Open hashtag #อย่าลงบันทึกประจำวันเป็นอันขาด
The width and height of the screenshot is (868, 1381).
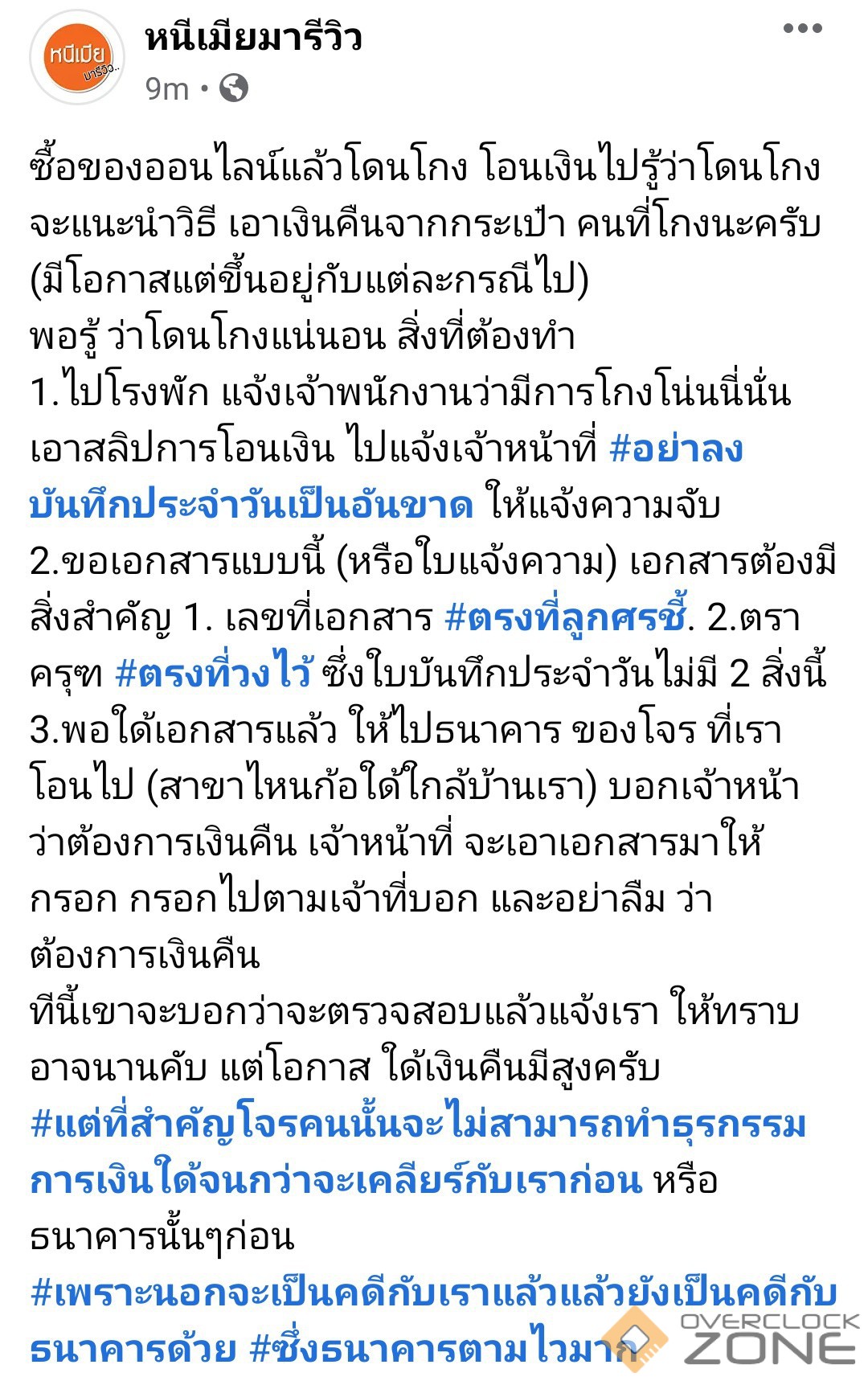(x=675, y=449)
